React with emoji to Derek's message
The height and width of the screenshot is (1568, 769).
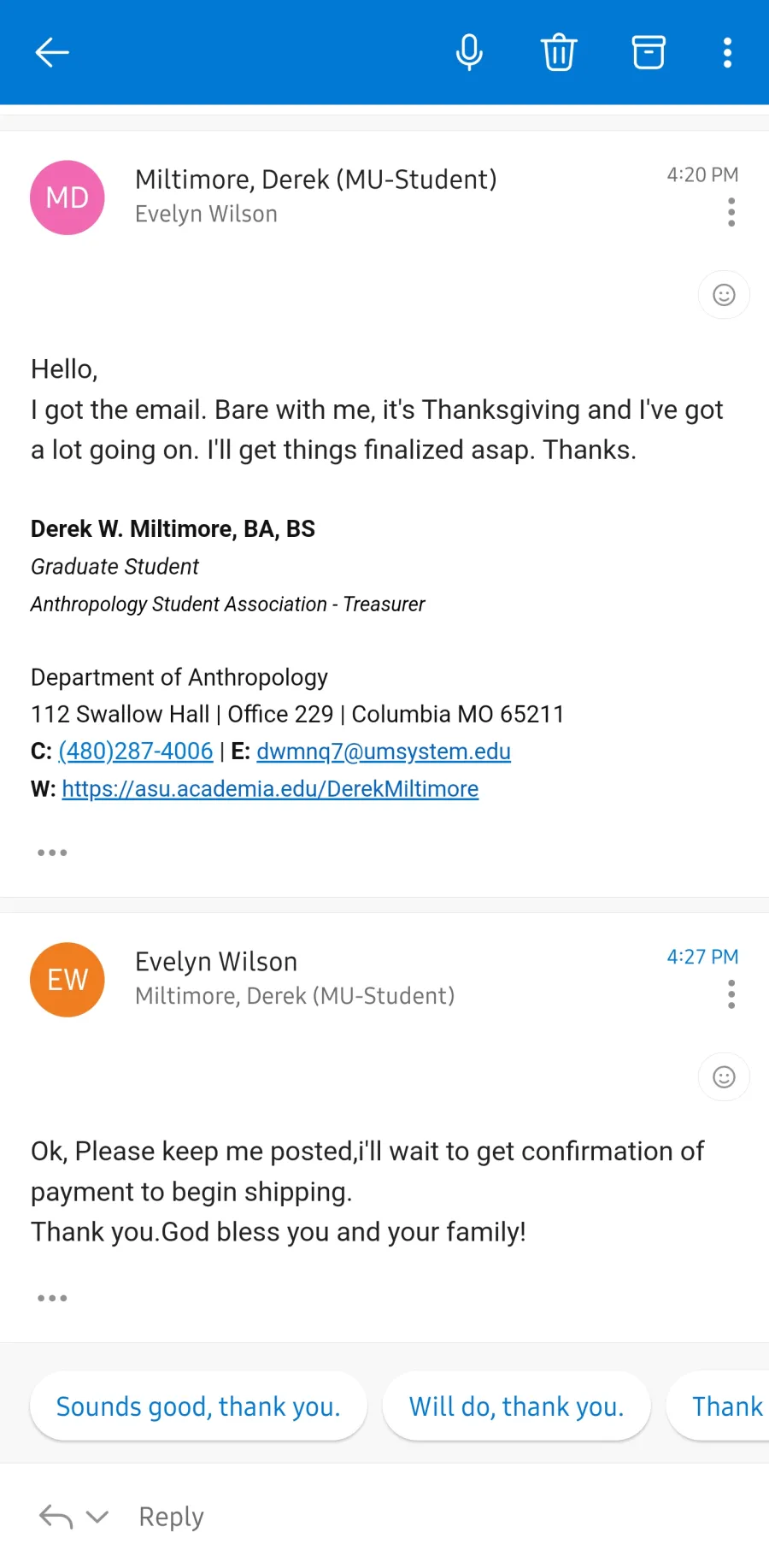(x=725, y=295)
